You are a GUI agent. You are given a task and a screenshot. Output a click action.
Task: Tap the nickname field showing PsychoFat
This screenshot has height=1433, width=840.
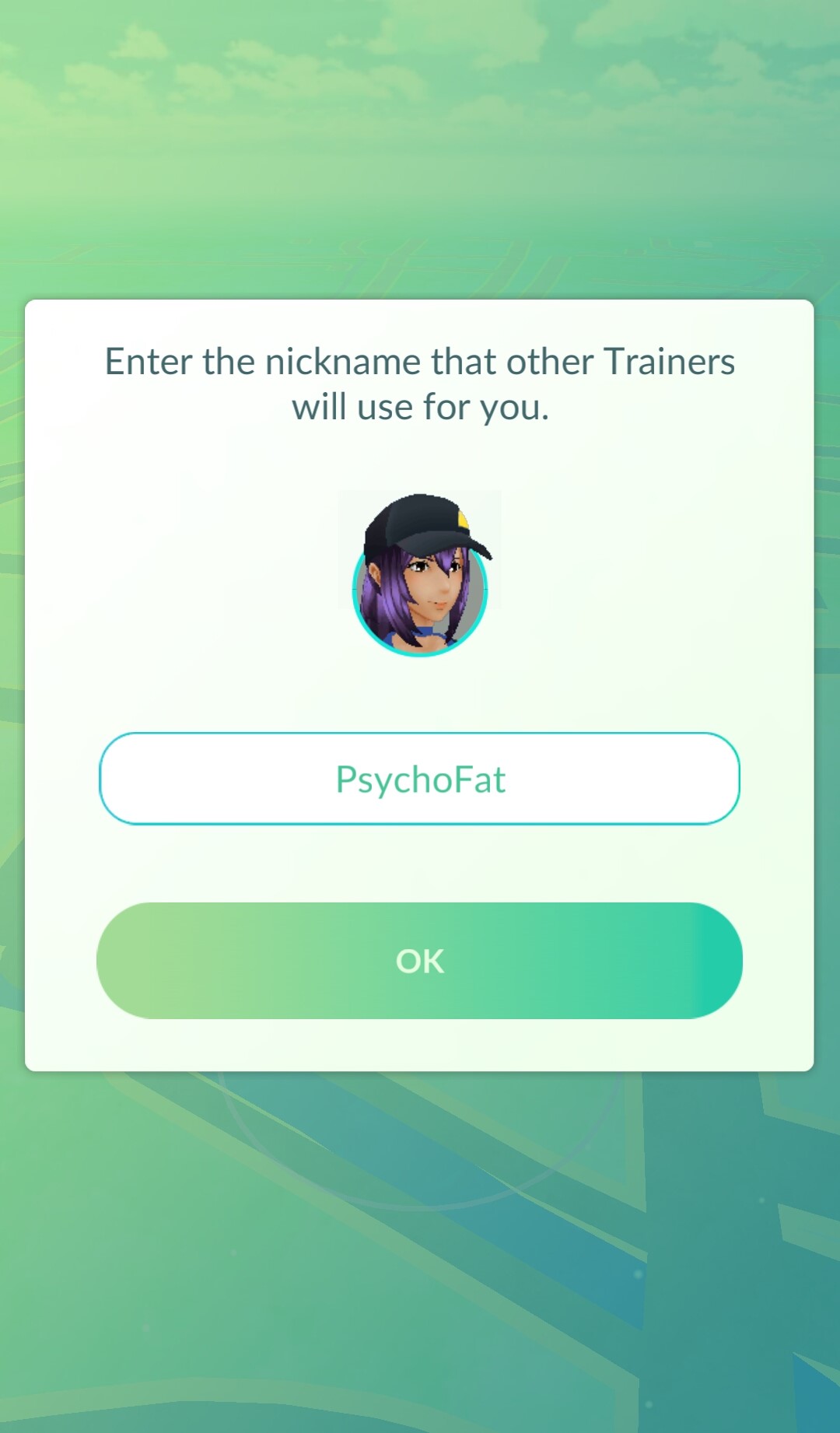click(419, 779)
